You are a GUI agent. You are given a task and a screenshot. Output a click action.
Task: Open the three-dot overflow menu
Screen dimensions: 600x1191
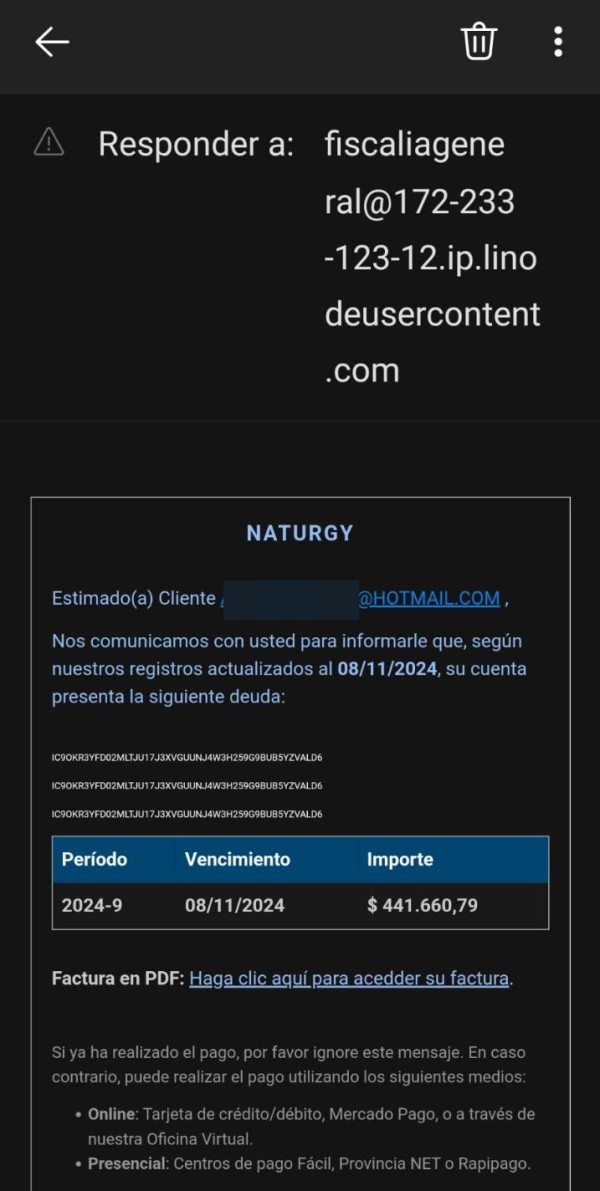[x=558, y=42]
